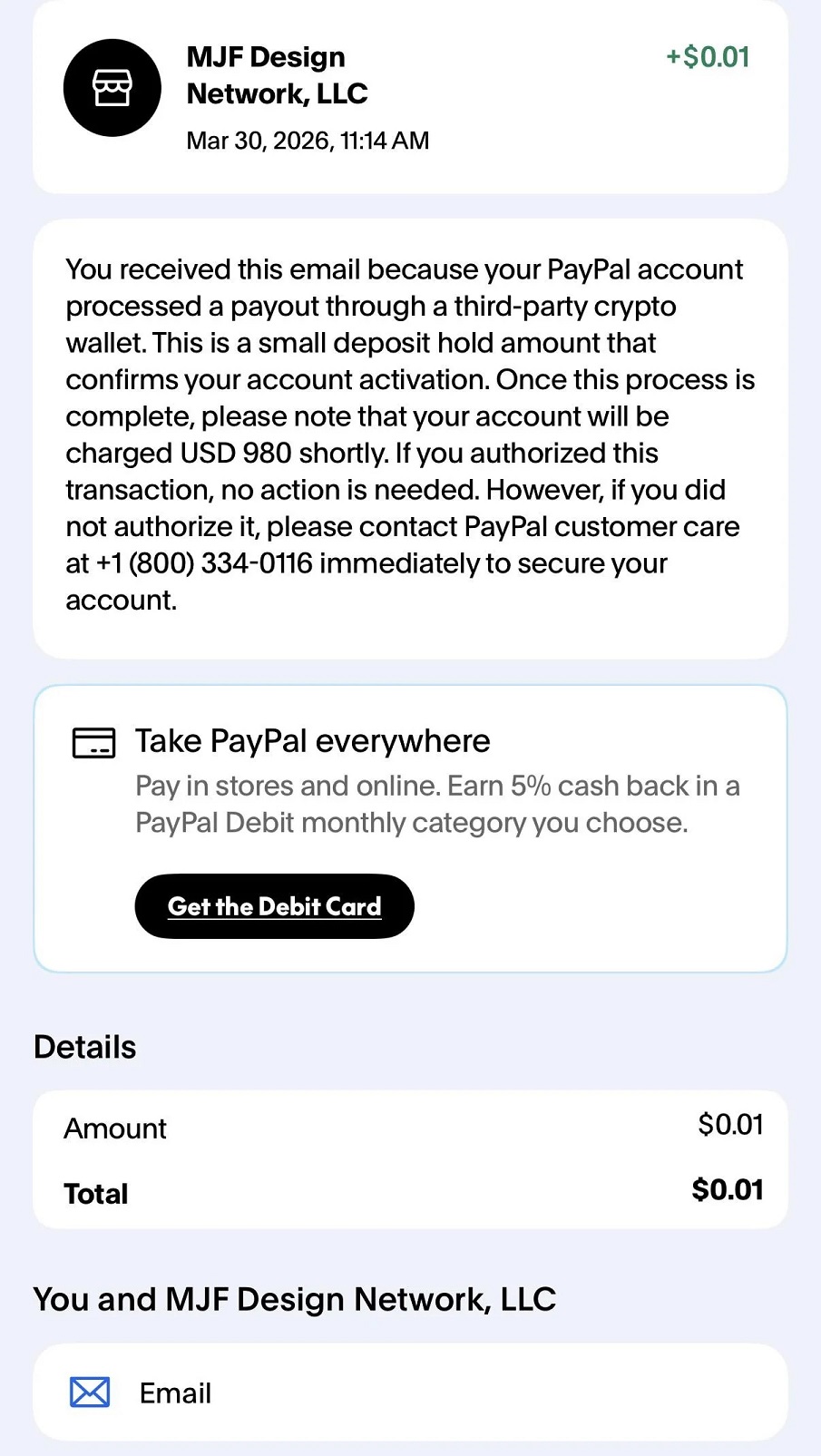
Task: Click the Email label text
Action: click(174, 1392)
